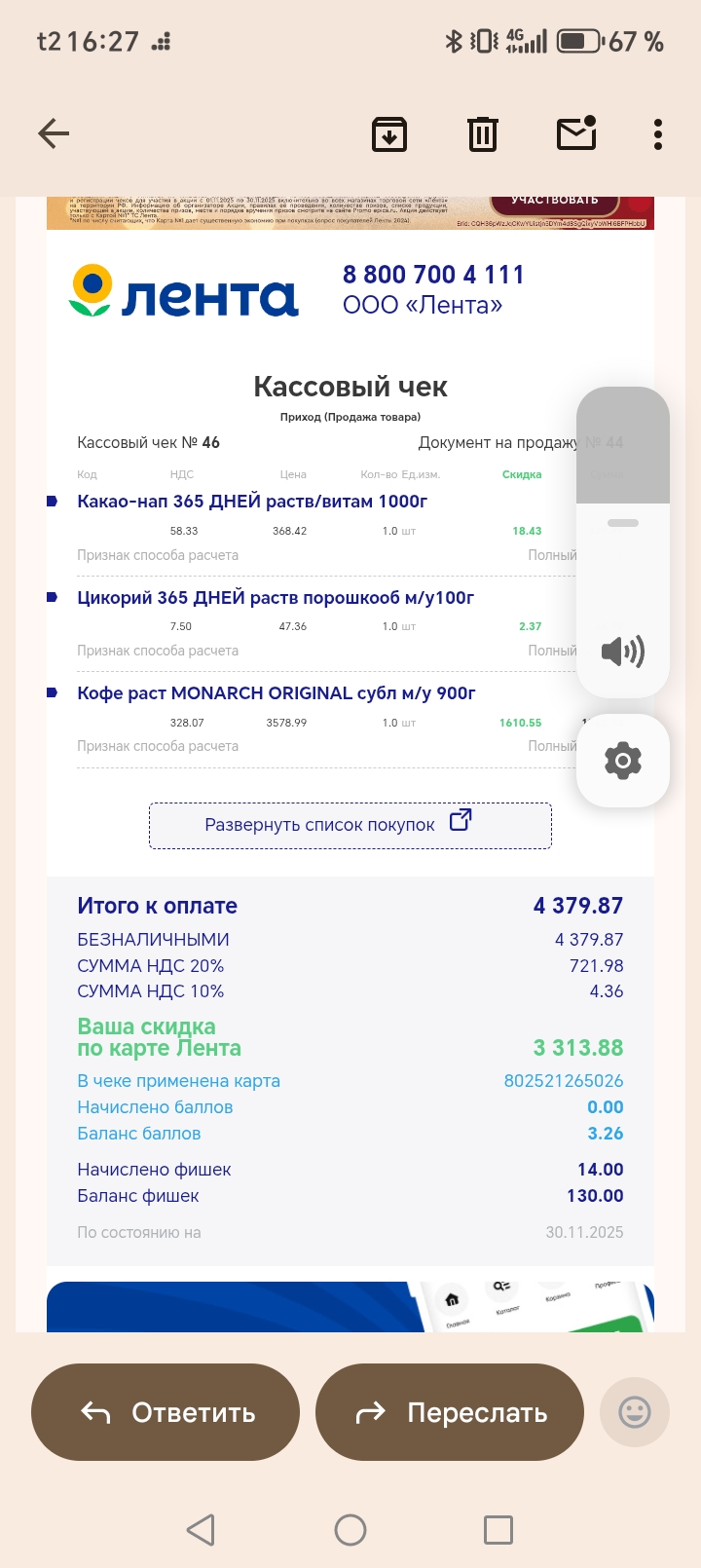Mute the sound via the speaker icon
This screenshot has height=1568, width=701.
pos(623,652)
